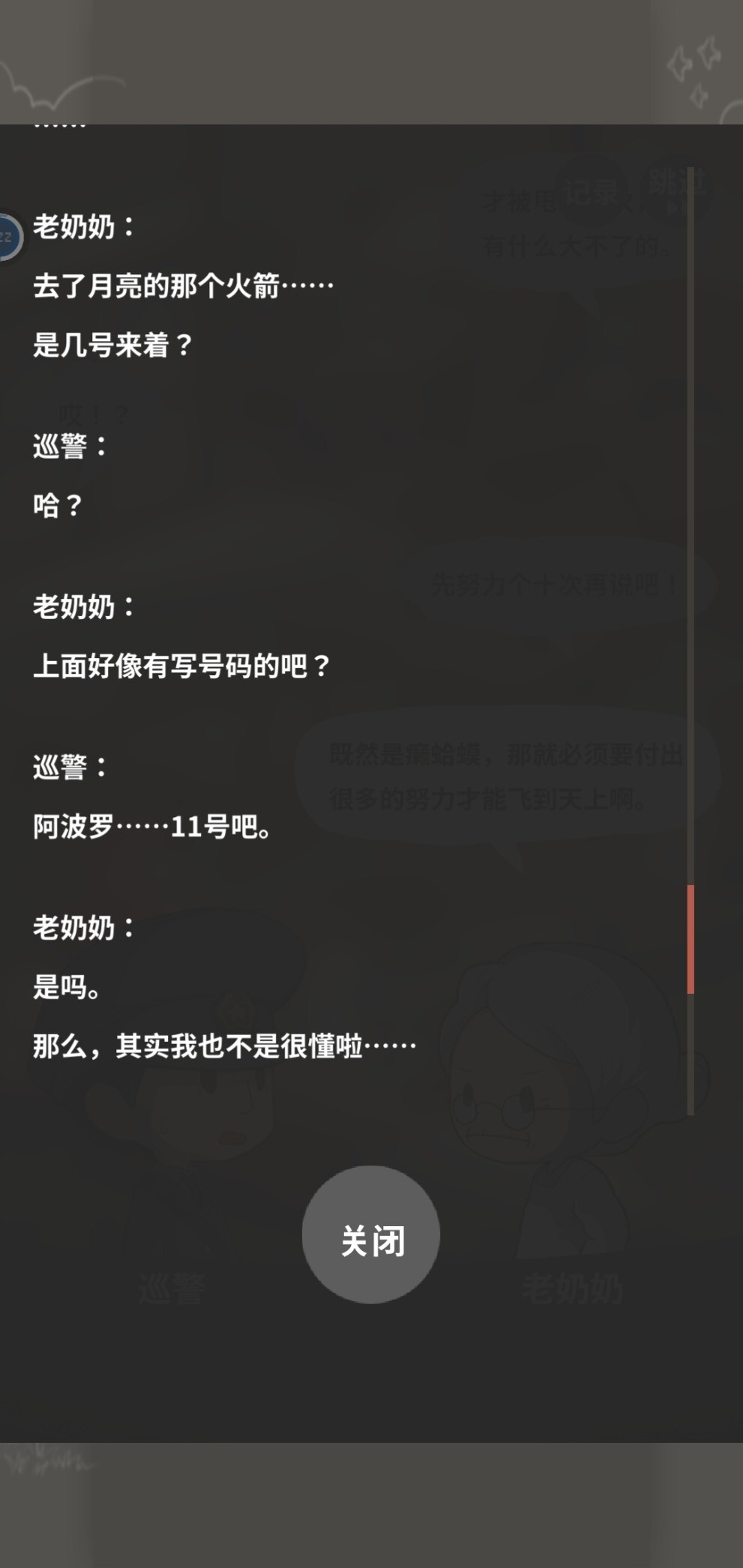Close the dialogue log with 关闭
This screenshot has width=743, height=1568.
pos(371,1234)
